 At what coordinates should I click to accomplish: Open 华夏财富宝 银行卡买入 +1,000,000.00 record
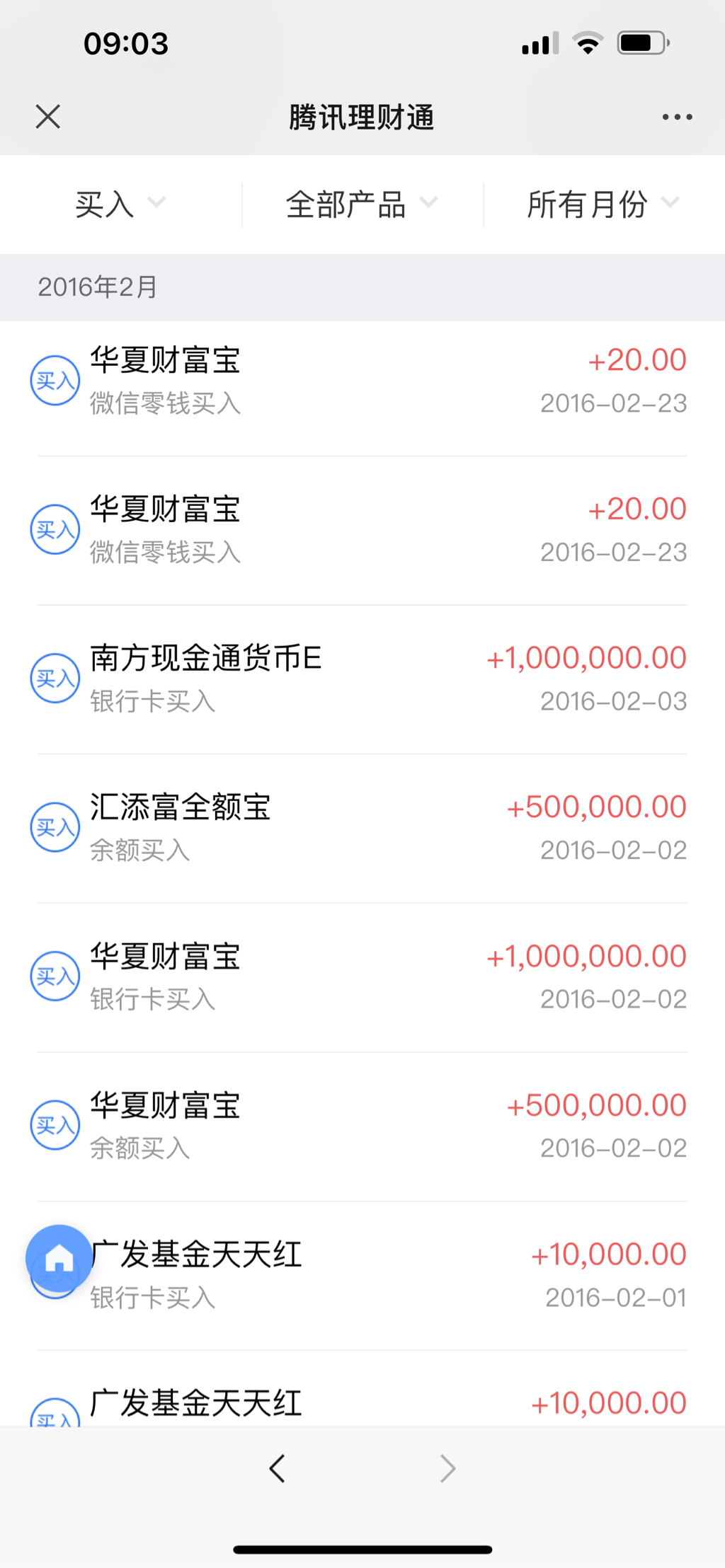pos(362,977)
